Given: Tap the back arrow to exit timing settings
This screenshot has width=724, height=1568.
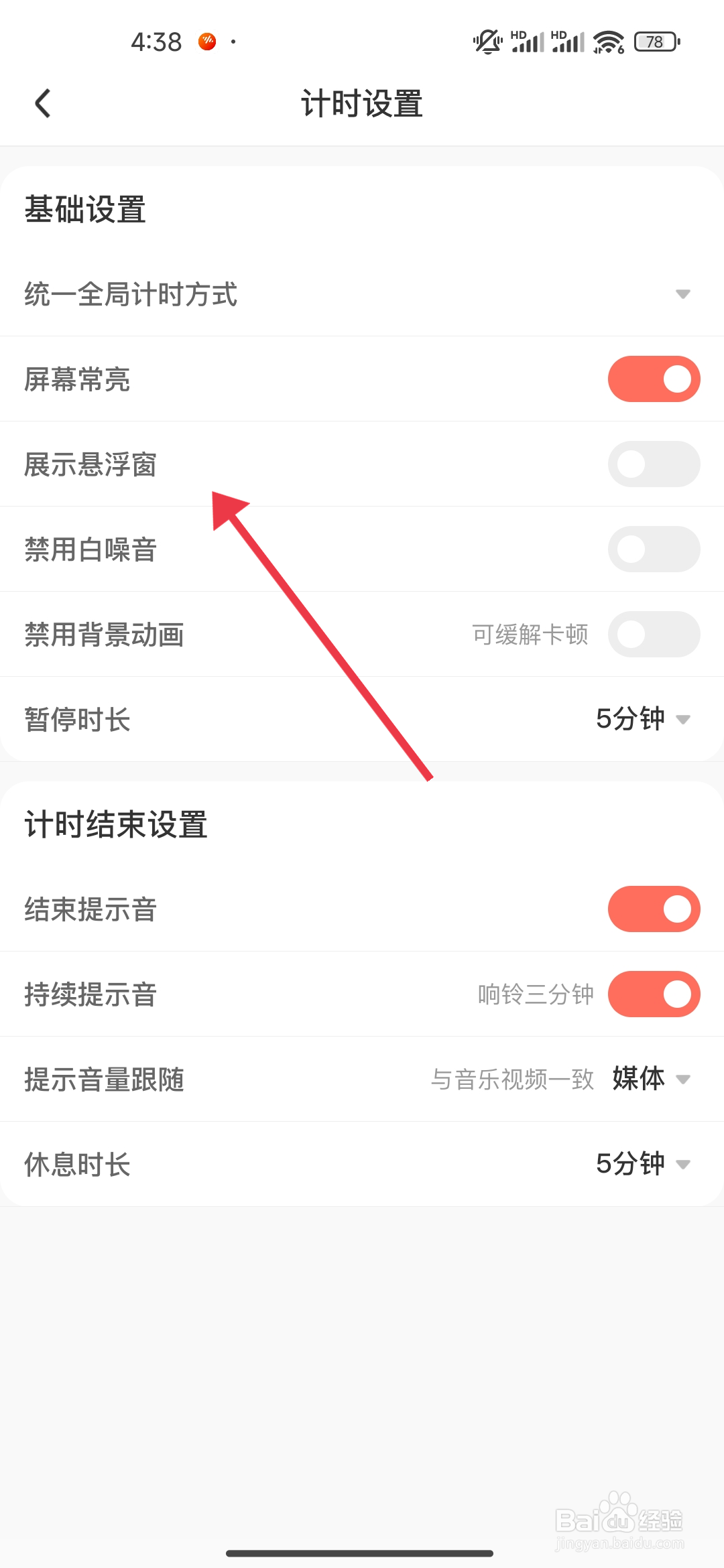Looking at the screenshot, I should tap(42, 103).
